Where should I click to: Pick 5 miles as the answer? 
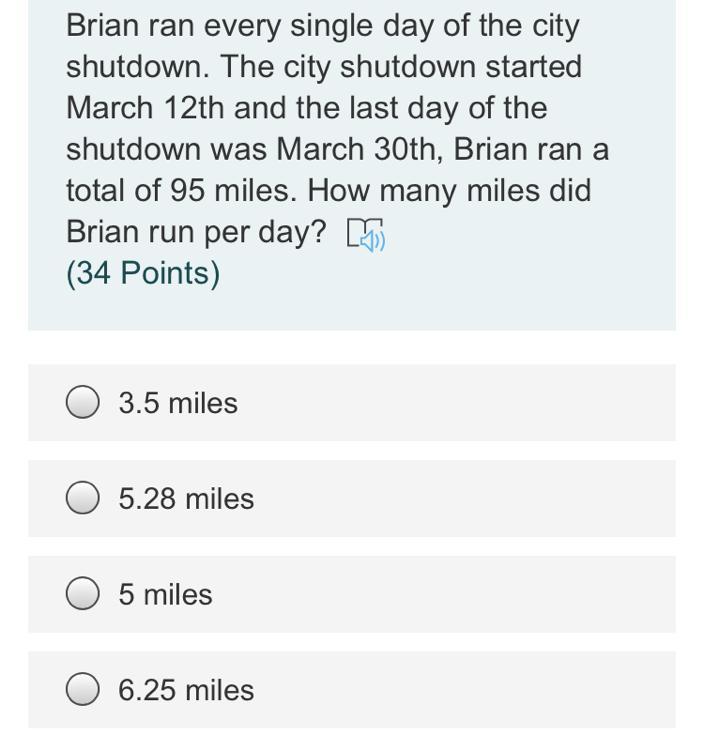(83, 594)
